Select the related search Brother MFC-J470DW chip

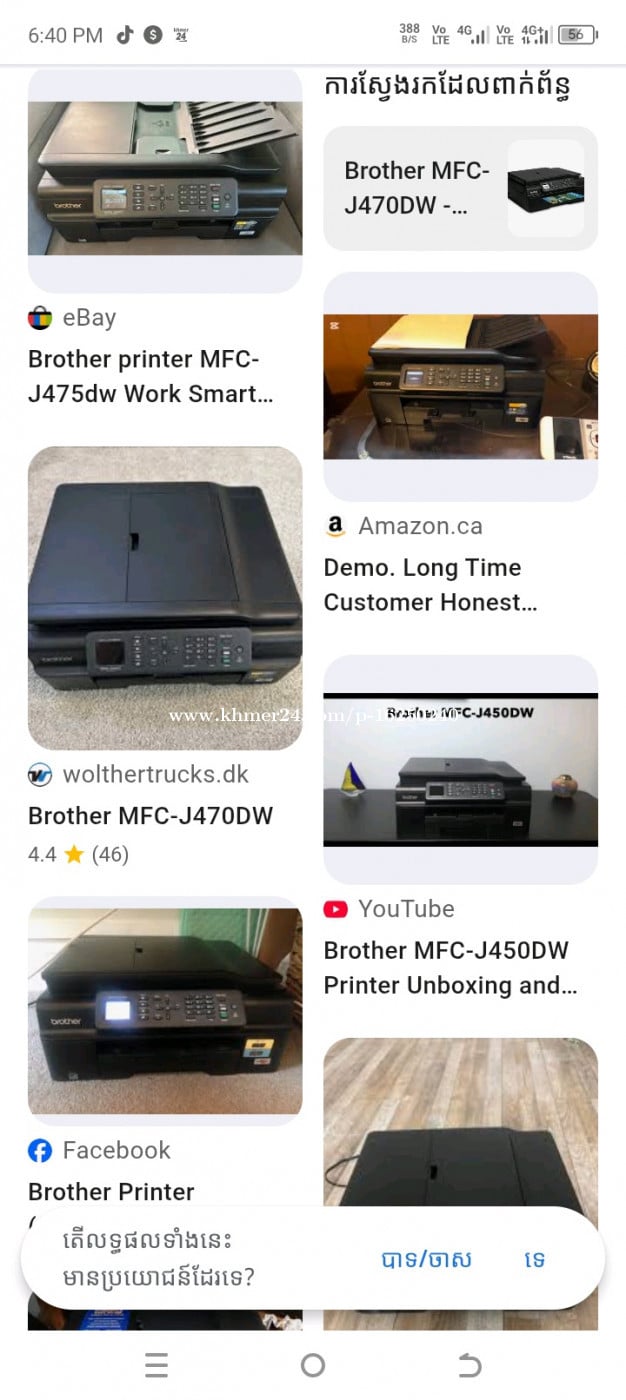[460, 188]
